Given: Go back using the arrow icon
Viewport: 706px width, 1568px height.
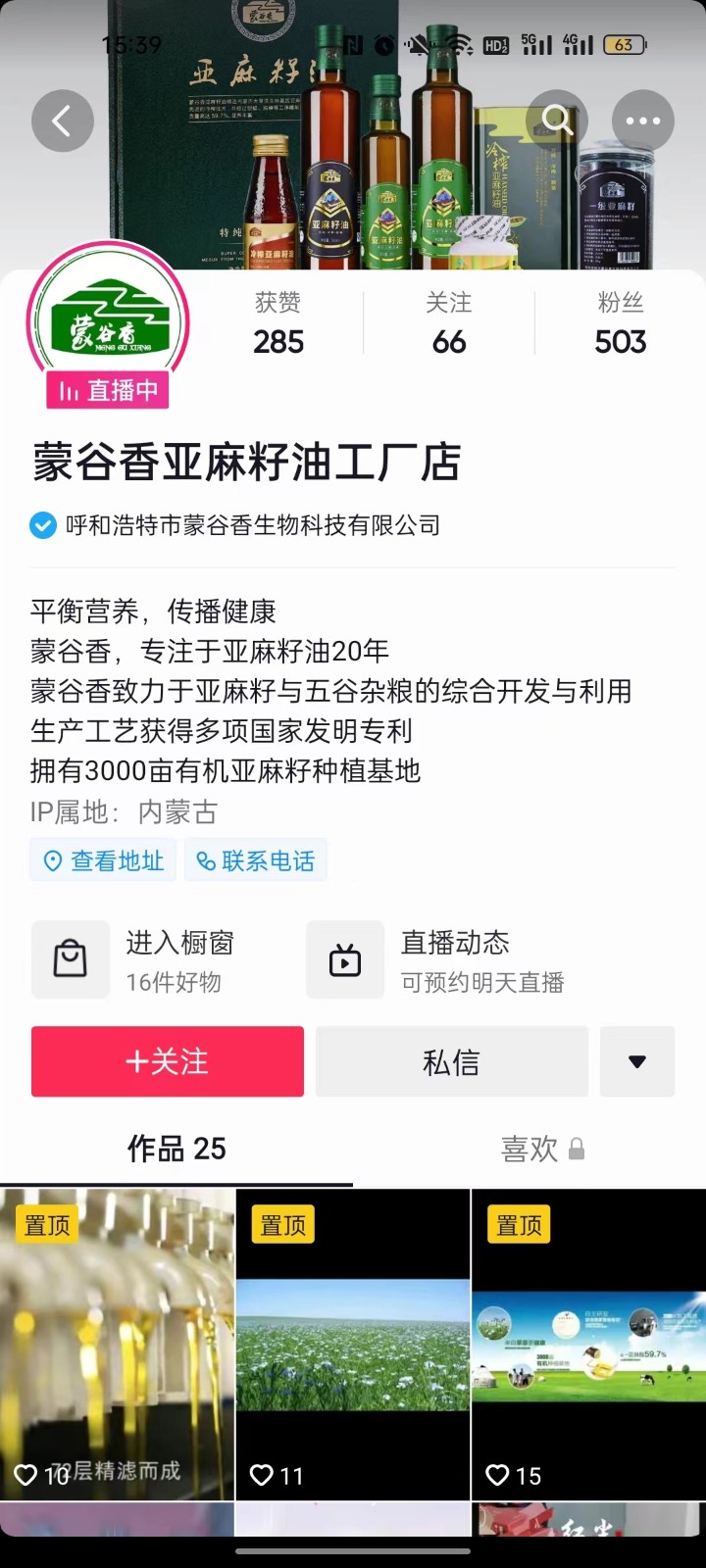Looking at the screenshot, I should pos(63,122).
